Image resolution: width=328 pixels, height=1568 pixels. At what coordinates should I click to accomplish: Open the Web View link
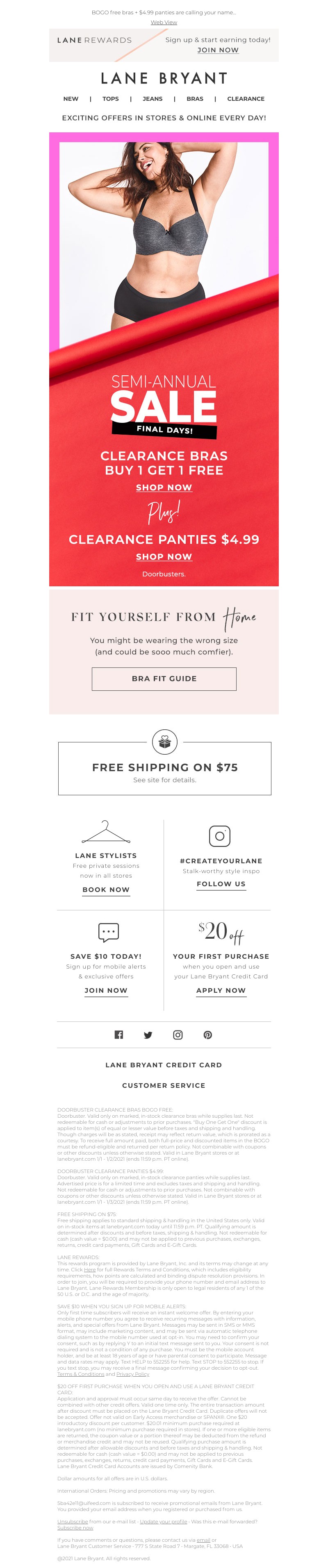(x=164, y=22)
